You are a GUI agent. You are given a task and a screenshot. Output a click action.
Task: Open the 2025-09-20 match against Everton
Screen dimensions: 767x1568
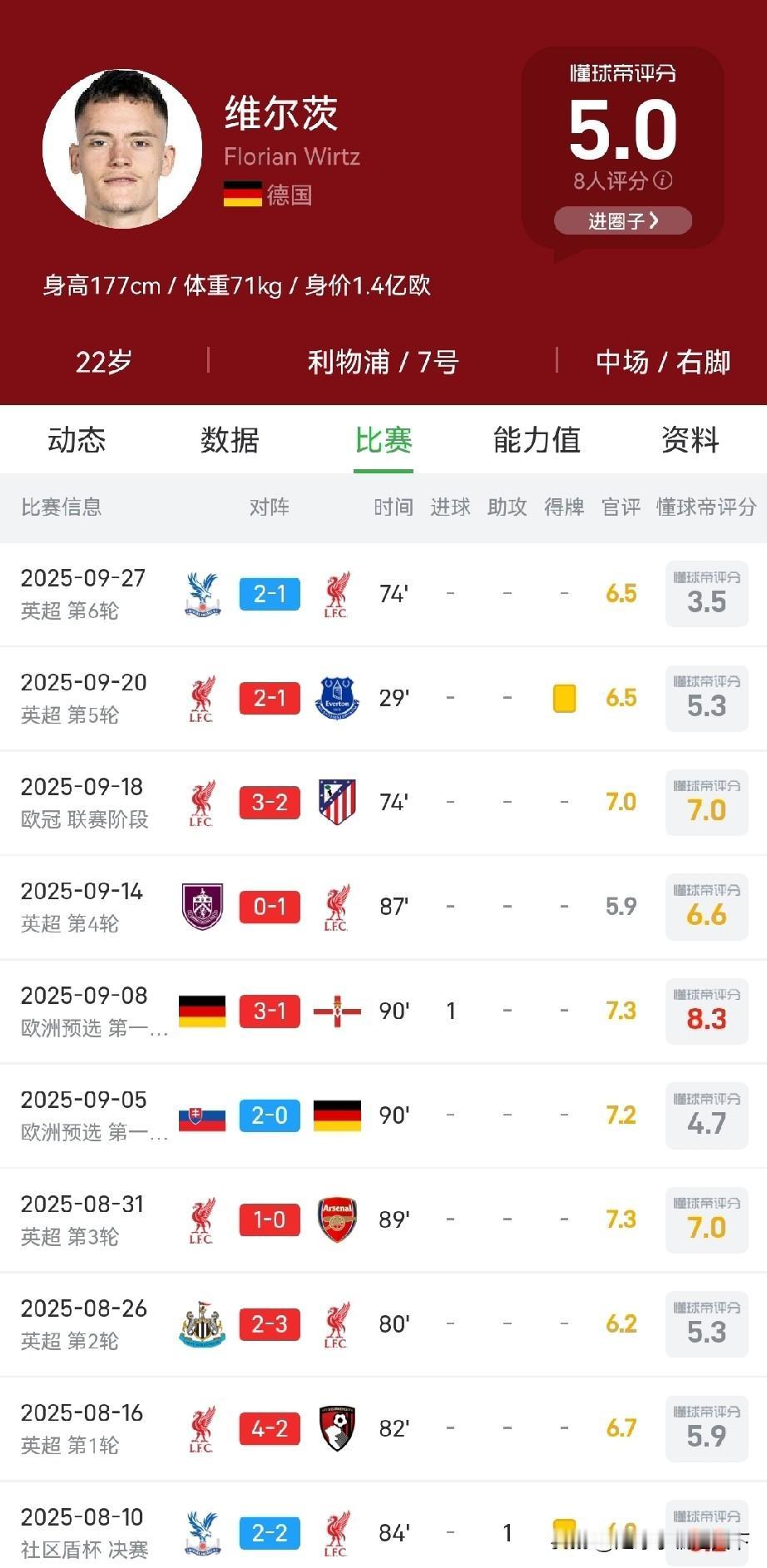(x=383, y=698)
